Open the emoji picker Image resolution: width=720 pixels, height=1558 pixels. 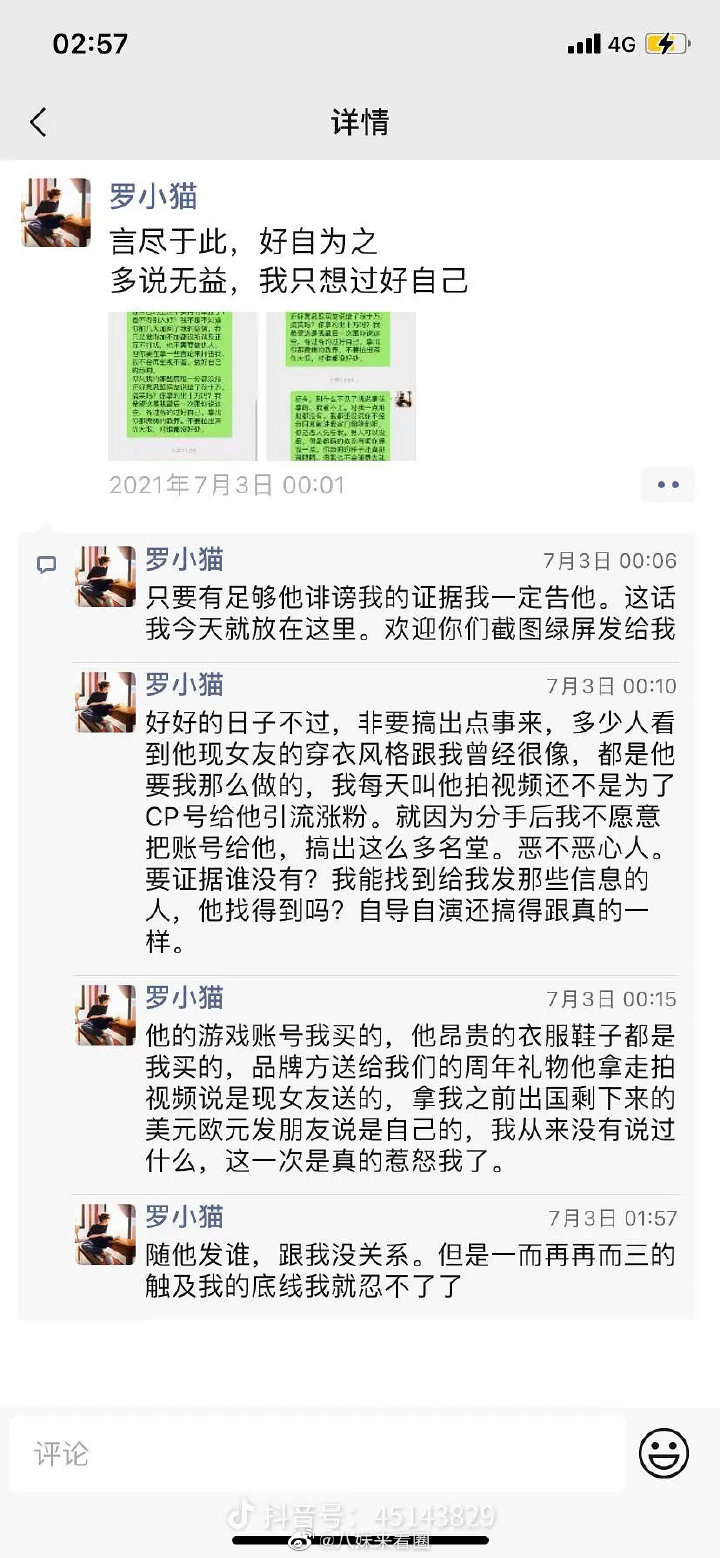tap(664, 1453)
